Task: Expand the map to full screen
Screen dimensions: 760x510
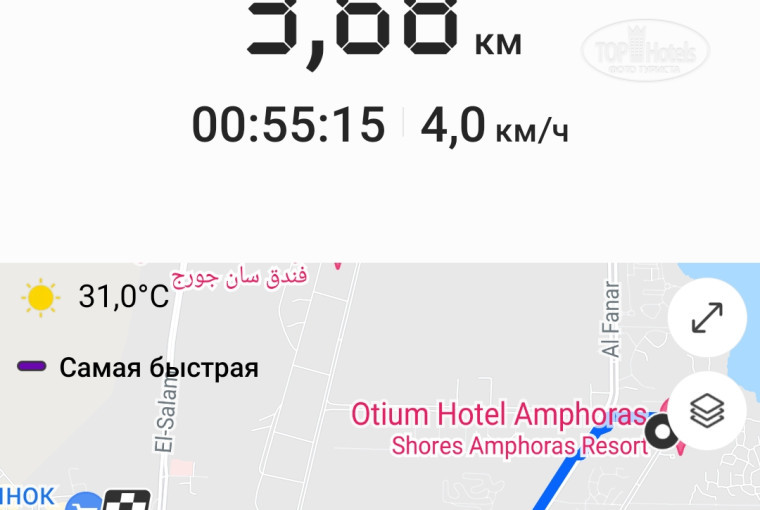Action: click(x=707, y=318)
